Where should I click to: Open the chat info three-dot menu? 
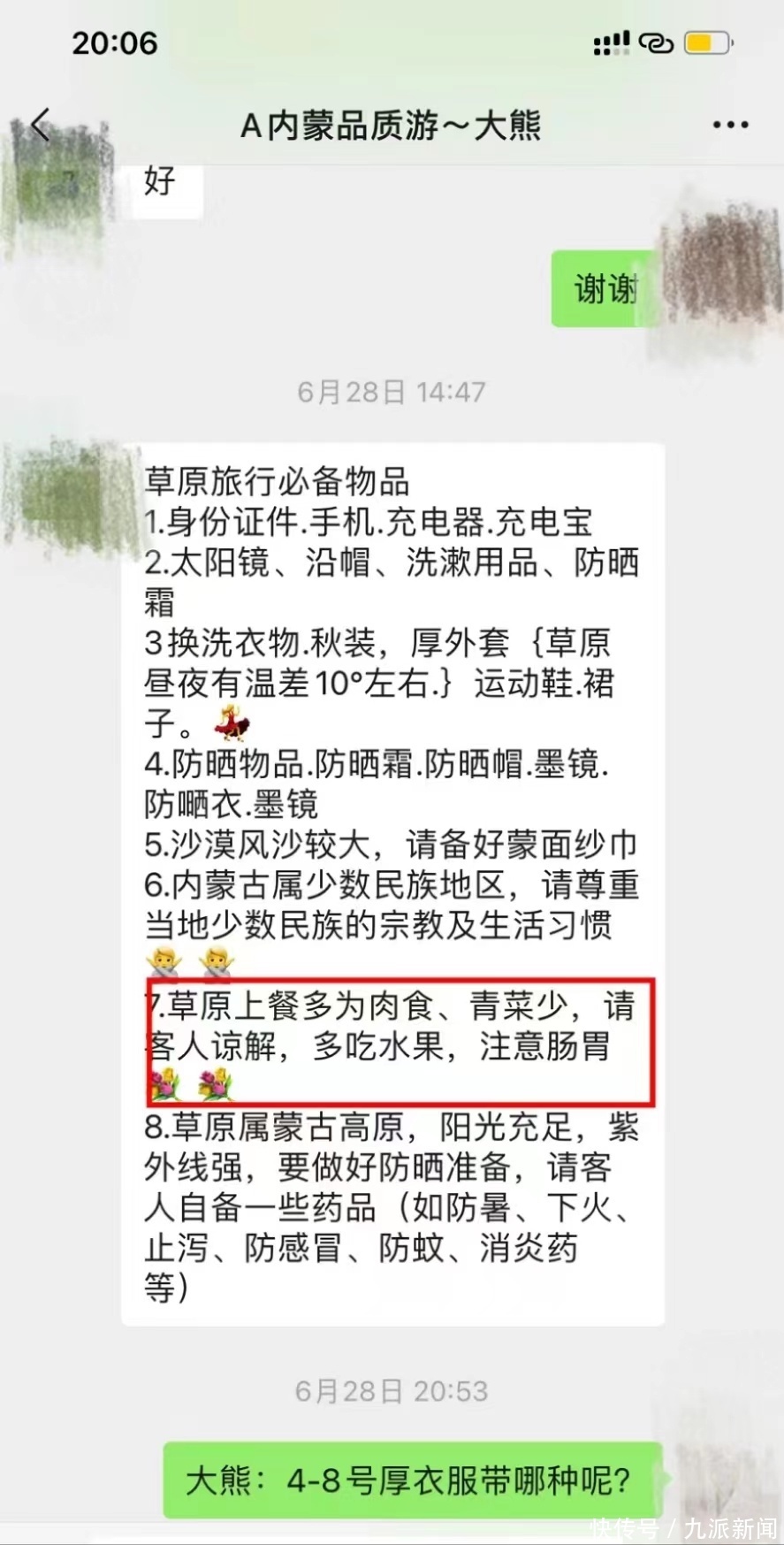[730, 126]
